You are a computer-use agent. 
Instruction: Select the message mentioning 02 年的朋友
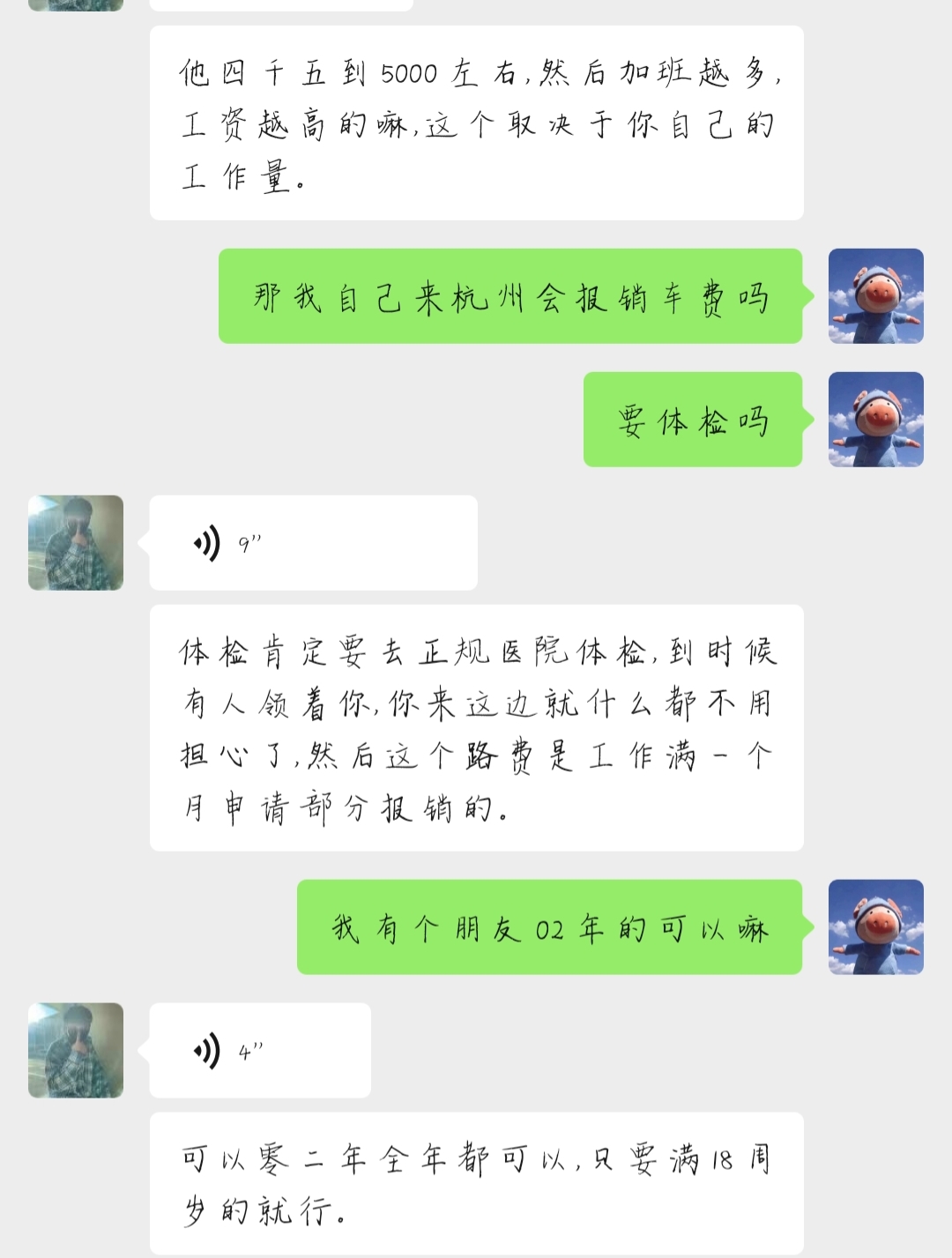[x=548, y=927]
